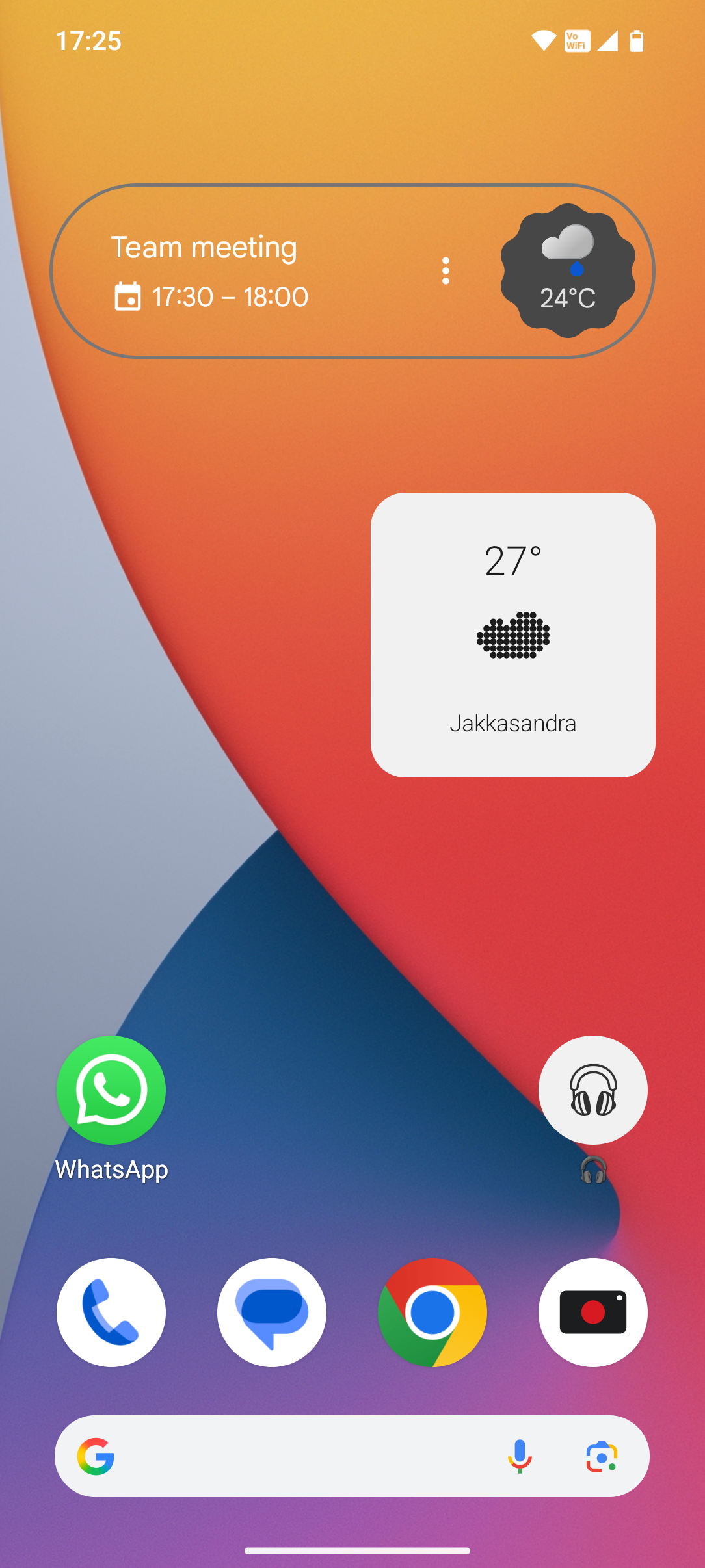Launch WhatsApp
The width and height of the screenshot is (705, 1568).
[111, 1090]
